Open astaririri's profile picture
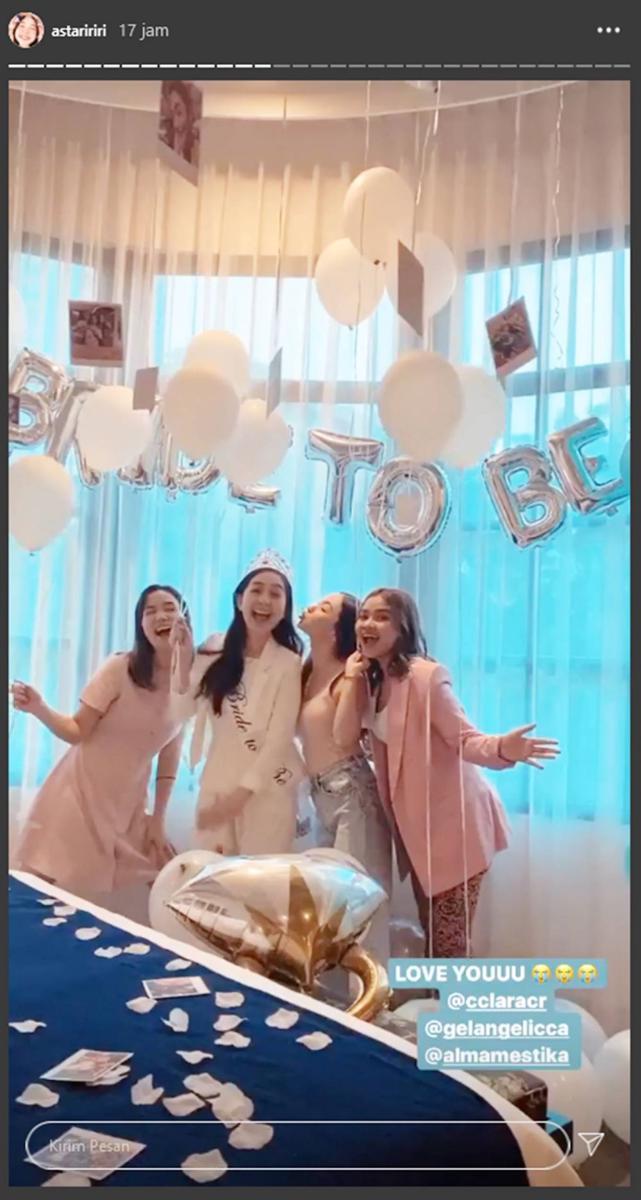This screenshot has height=1200, width=641. (26, 30)
